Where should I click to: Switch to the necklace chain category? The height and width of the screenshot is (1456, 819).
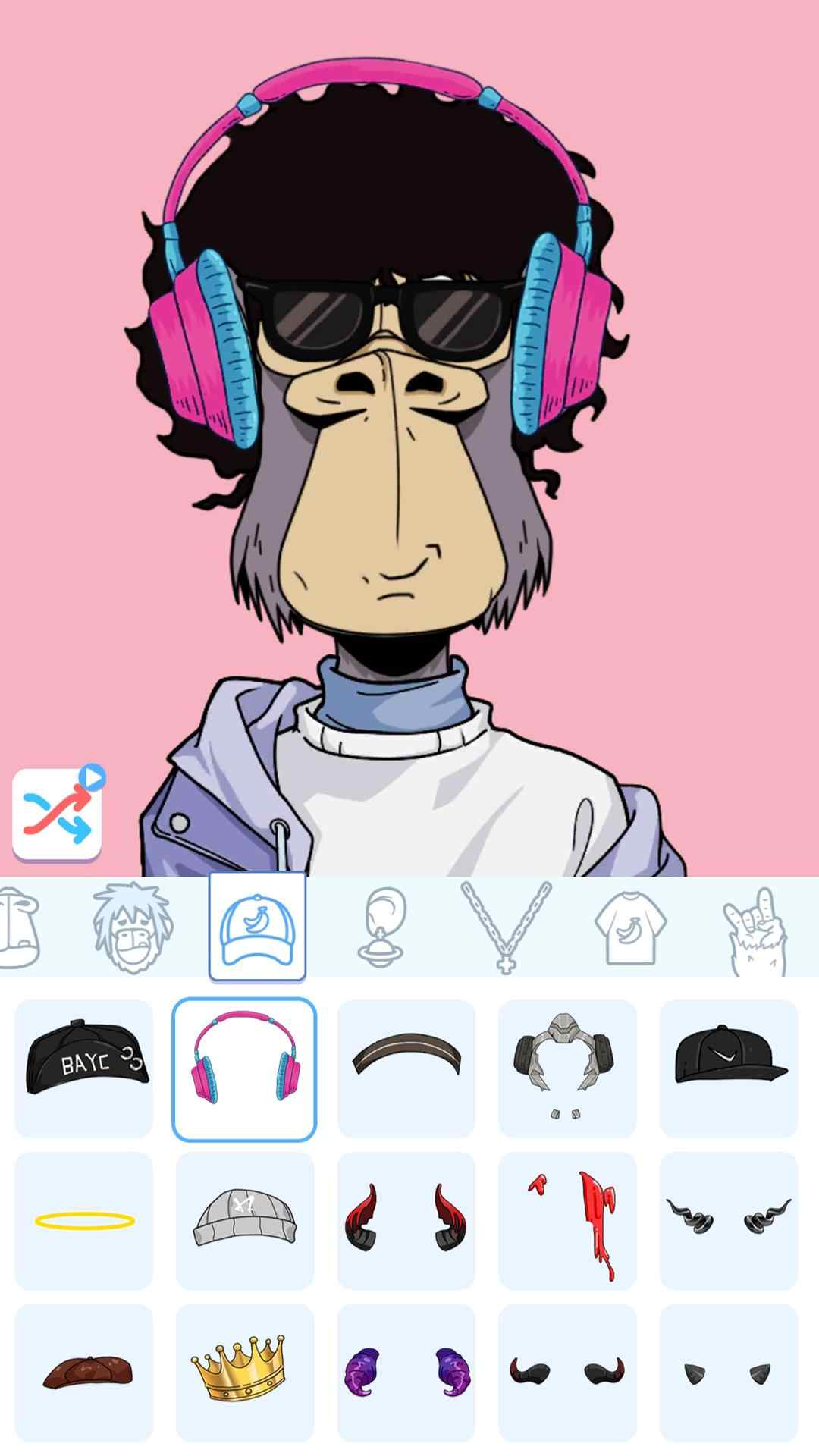(506, 927)
